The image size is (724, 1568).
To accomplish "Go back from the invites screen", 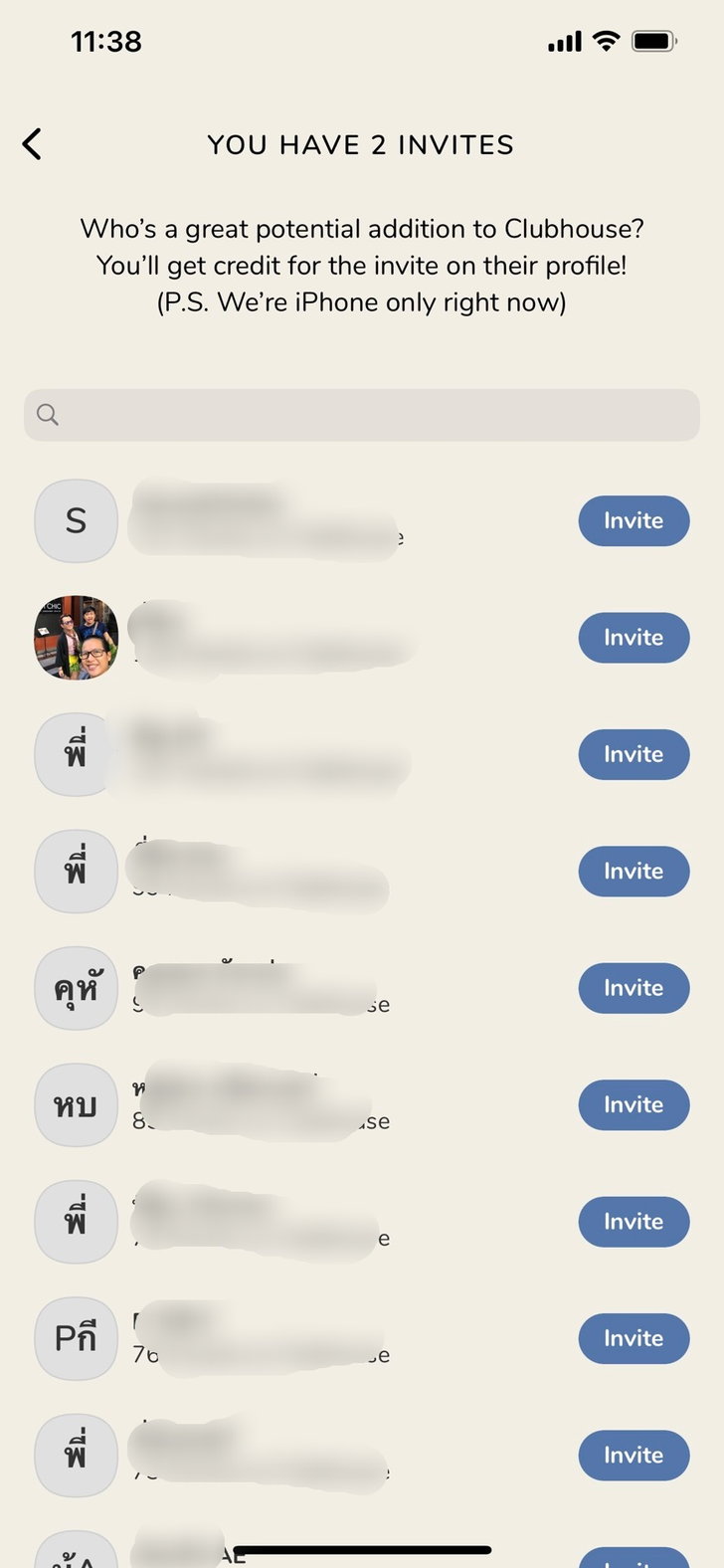I will [33, 144].
